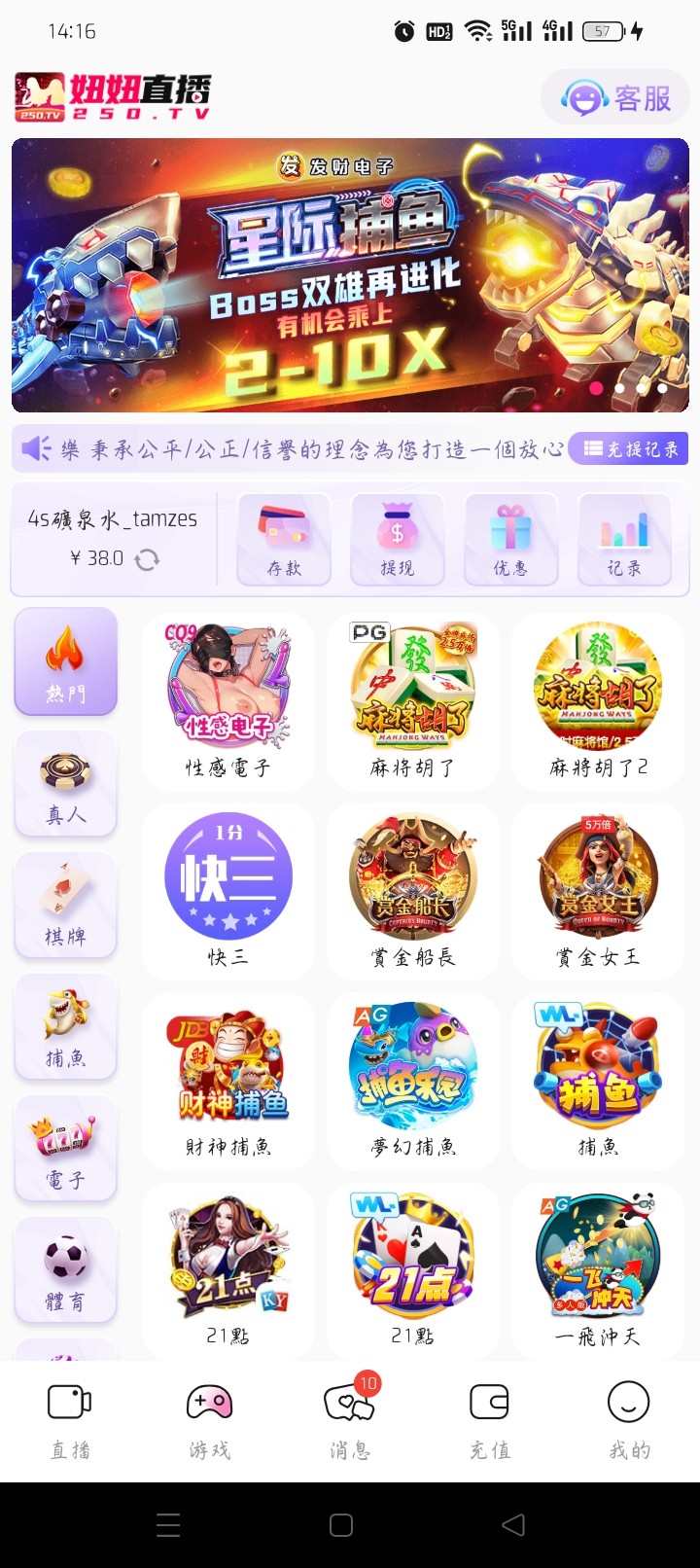Open the 记录 history button
Image resolution: width=700 pixels, height=1568 pixels.
click(x=624, y=540)
